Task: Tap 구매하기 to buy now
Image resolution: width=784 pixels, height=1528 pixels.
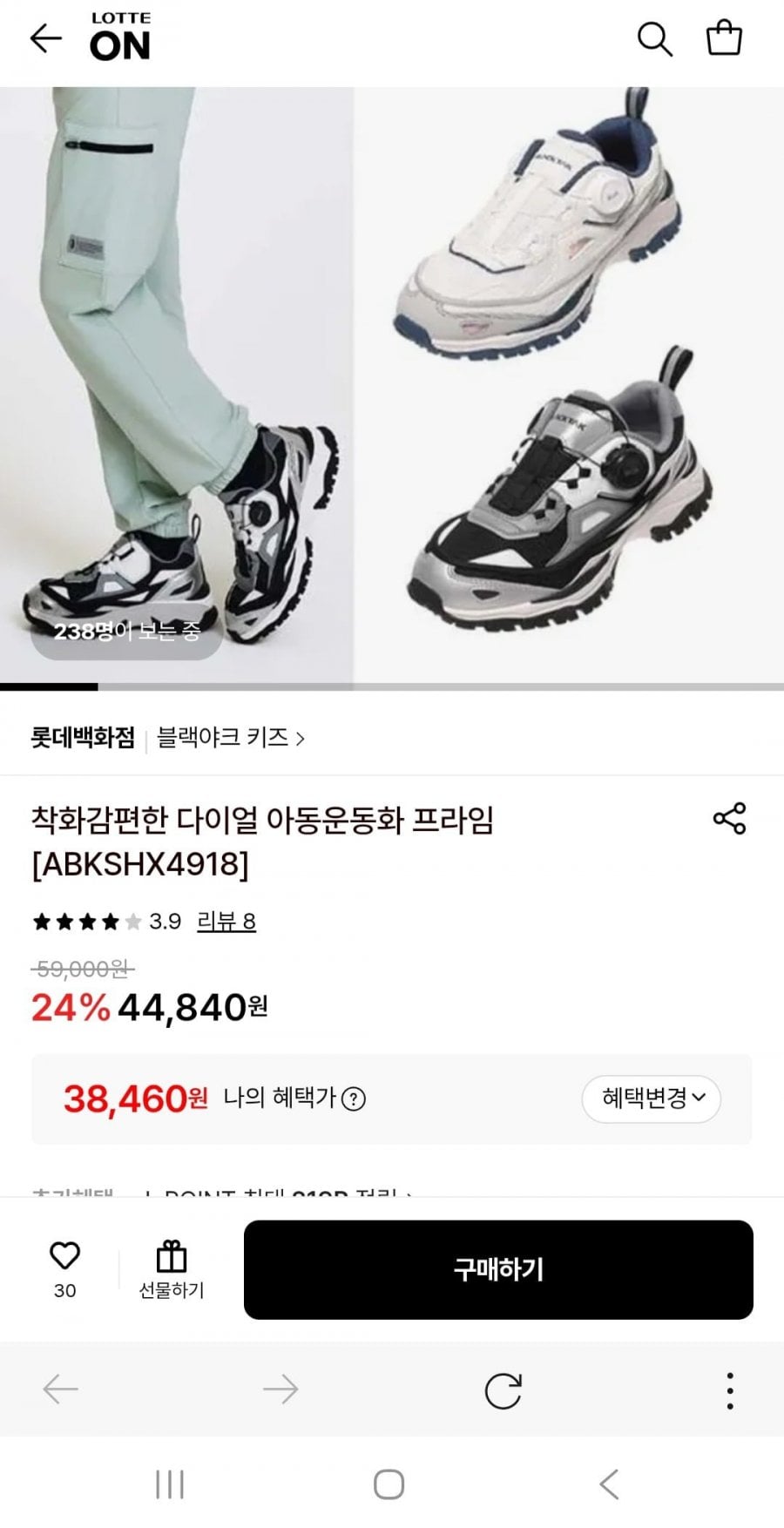Action: click(498, 1269)
